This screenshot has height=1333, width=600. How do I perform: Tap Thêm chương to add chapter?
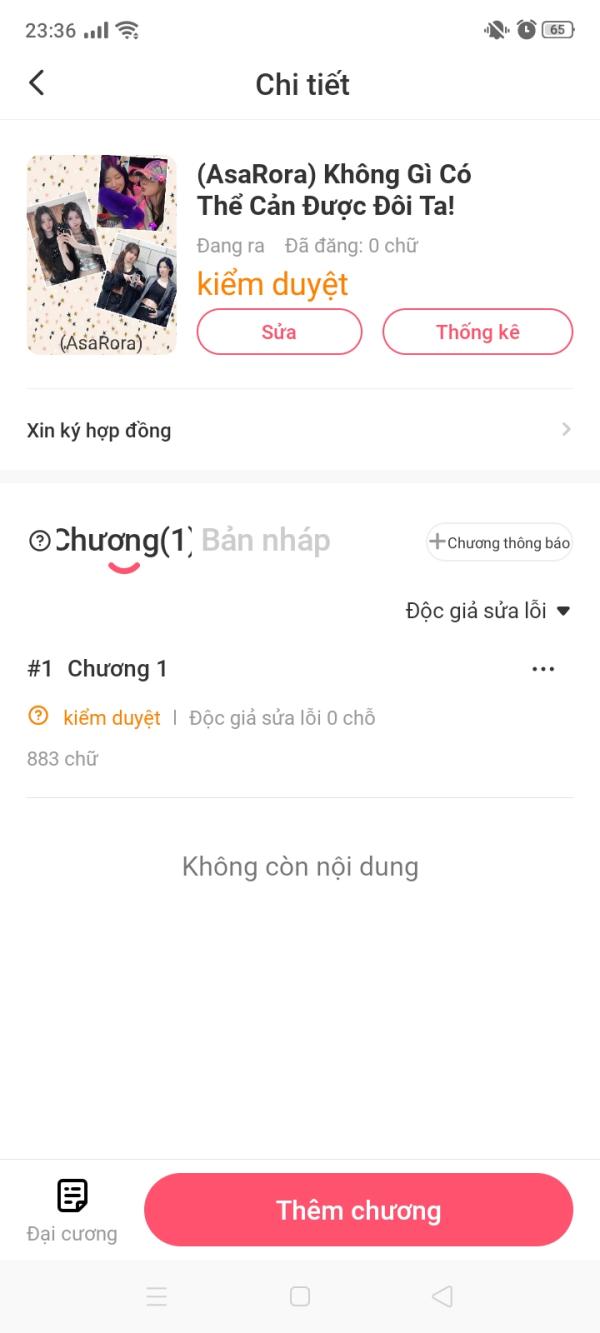358,1210
